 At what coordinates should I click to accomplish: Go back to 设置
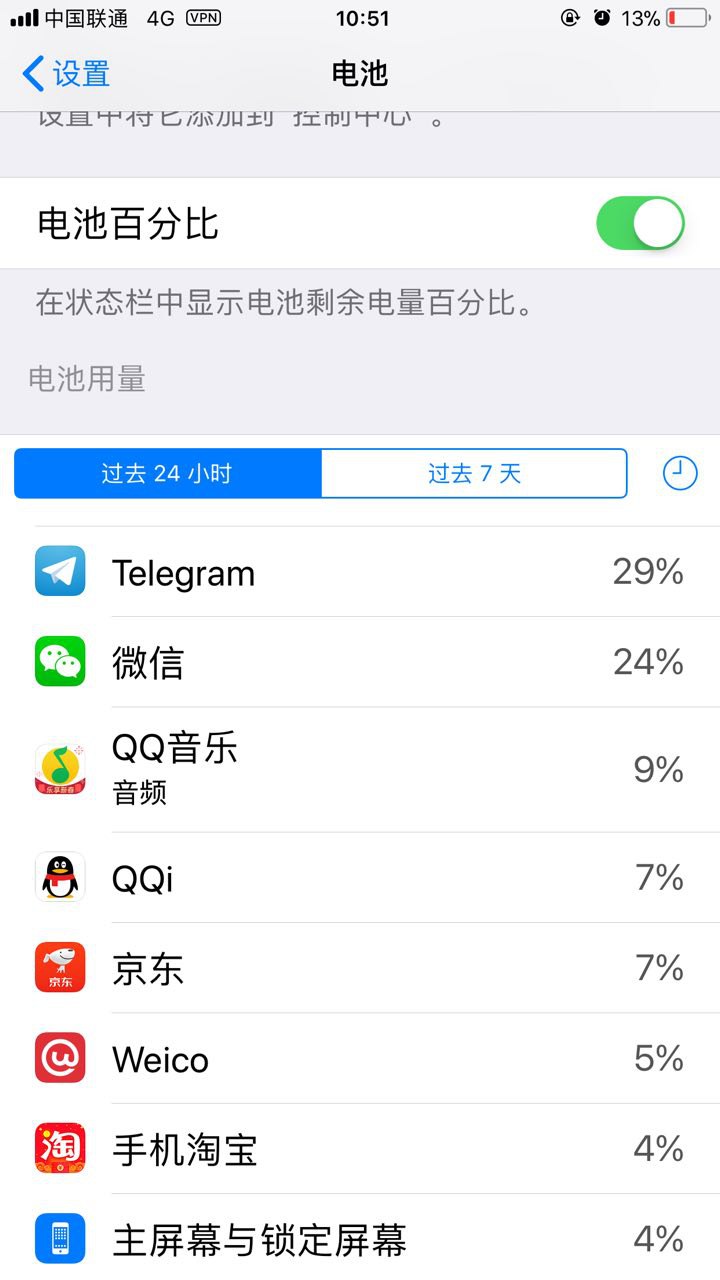coord(66,74)
